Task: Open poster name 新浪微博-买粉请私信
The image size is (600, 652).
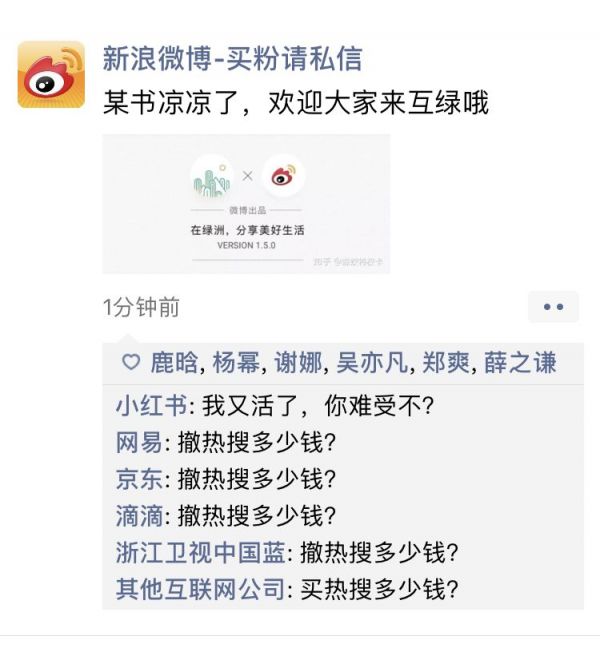Action: [232, 58]
